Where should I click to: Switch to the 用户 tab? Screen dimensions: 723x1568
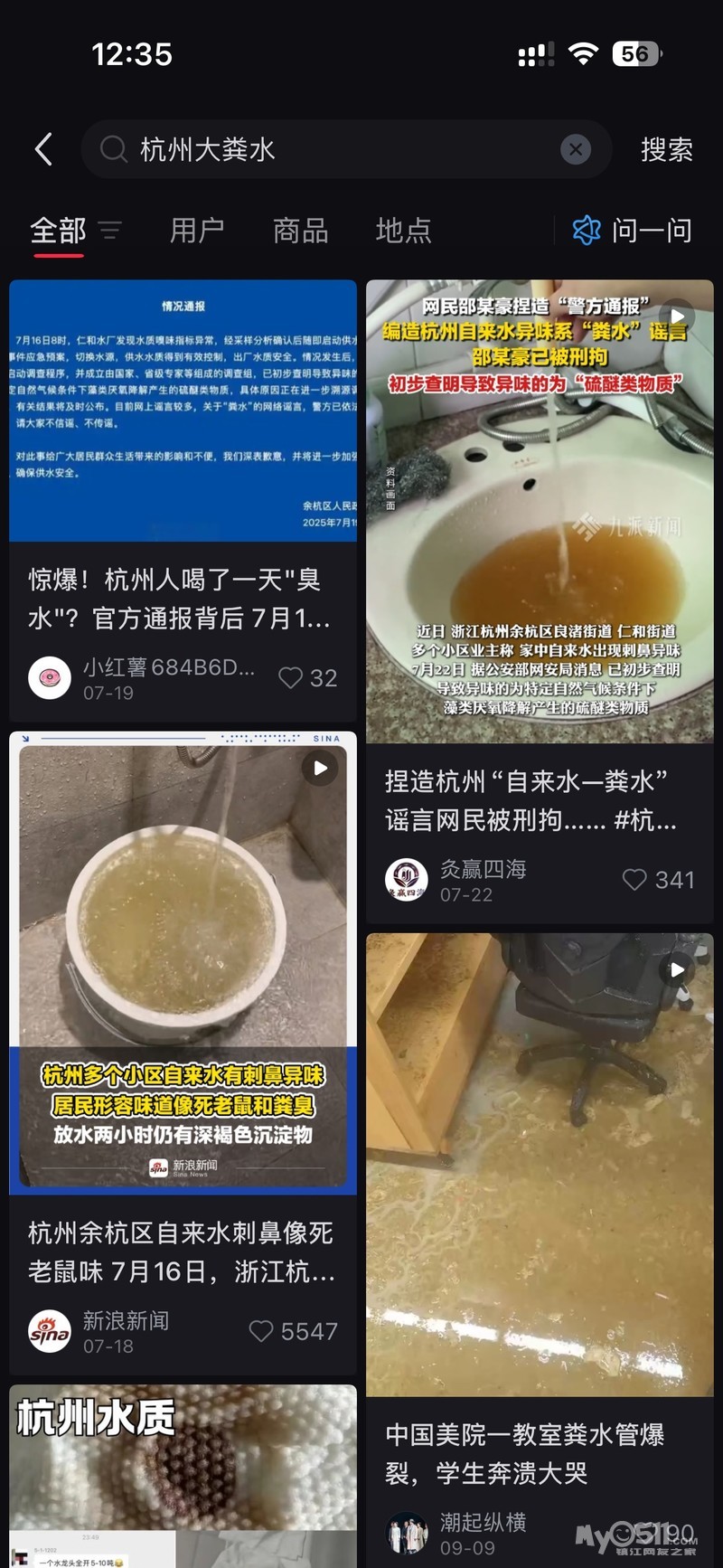pyautogui.click(x=197, y=231)
